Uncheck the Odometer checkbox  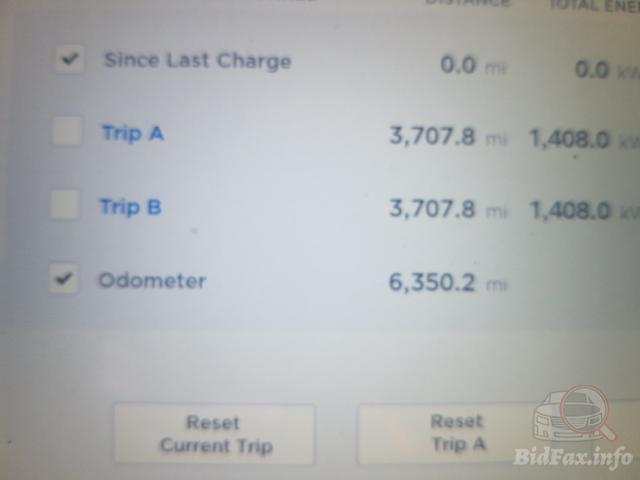[64, 280]
